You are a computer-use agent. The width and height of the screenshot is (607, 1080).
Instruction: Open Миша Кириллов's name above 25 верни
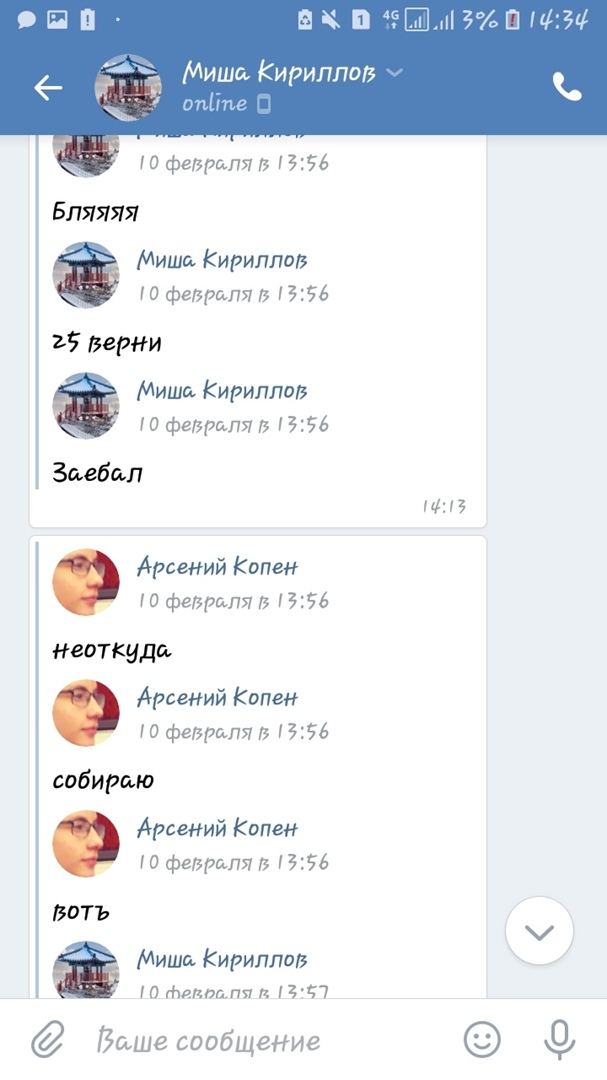(222, 260)
